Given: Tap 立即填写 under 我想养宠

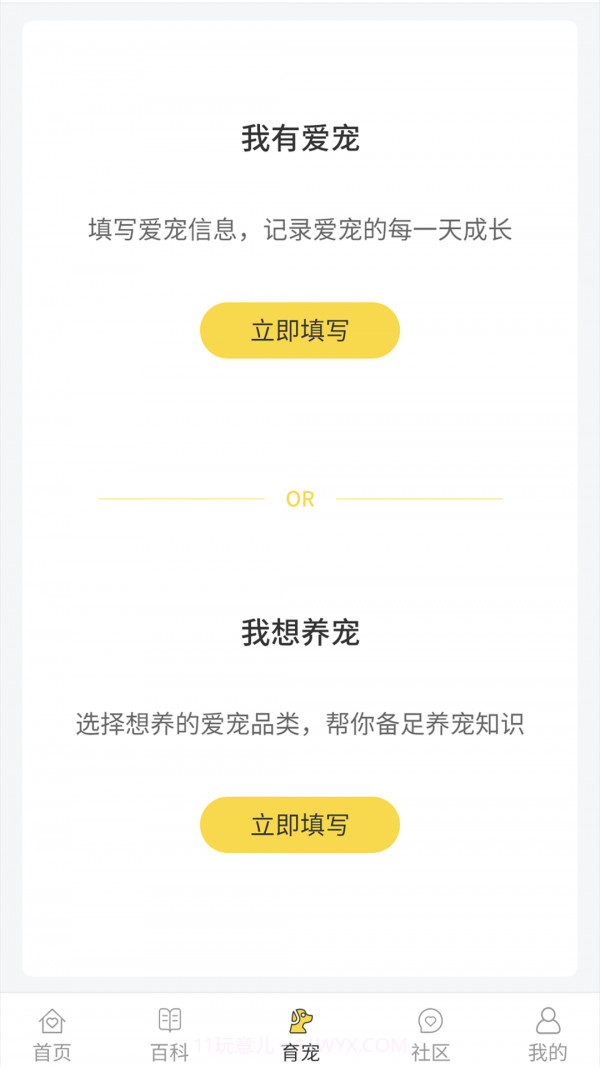Looking at the screenshot, I should pos(300,825).
